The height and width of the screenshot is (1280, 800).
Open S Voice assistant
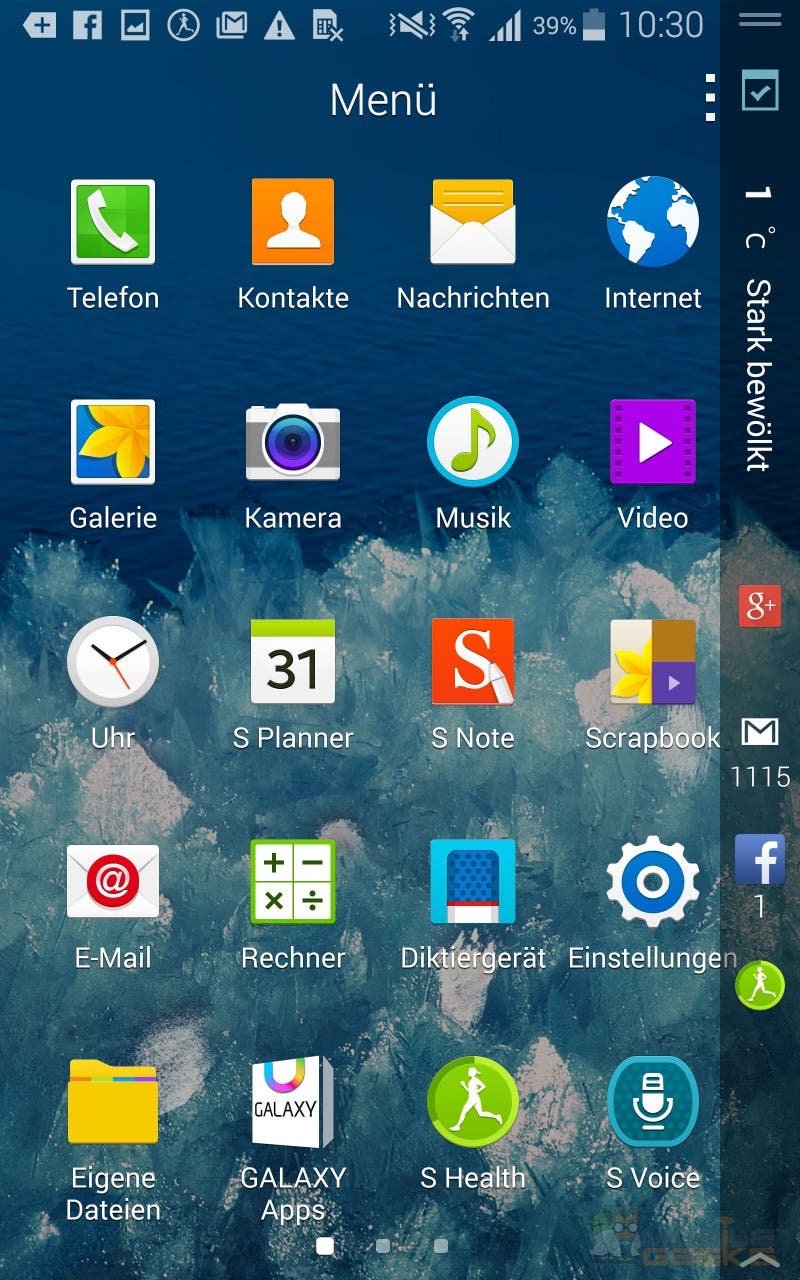coord(653,1102)
